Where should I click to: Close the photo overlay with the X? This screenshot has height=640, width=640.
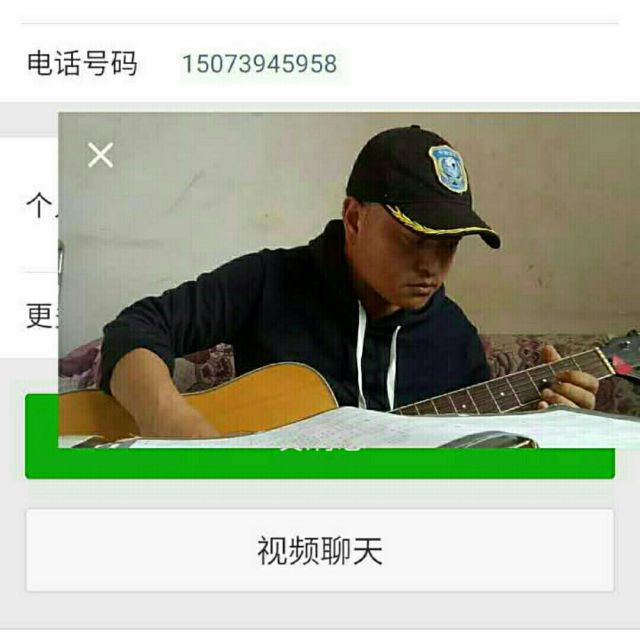tap(100, 155)
